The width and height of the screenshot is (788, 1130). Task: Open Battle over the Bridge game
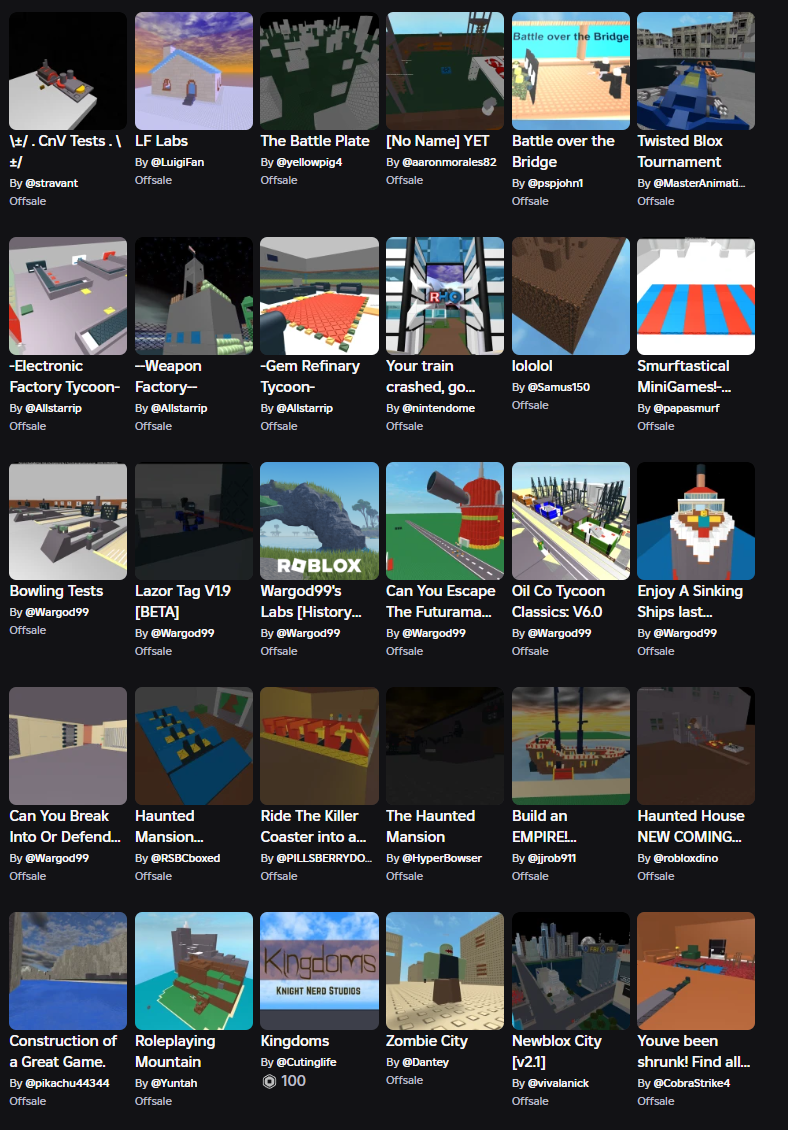570,71
